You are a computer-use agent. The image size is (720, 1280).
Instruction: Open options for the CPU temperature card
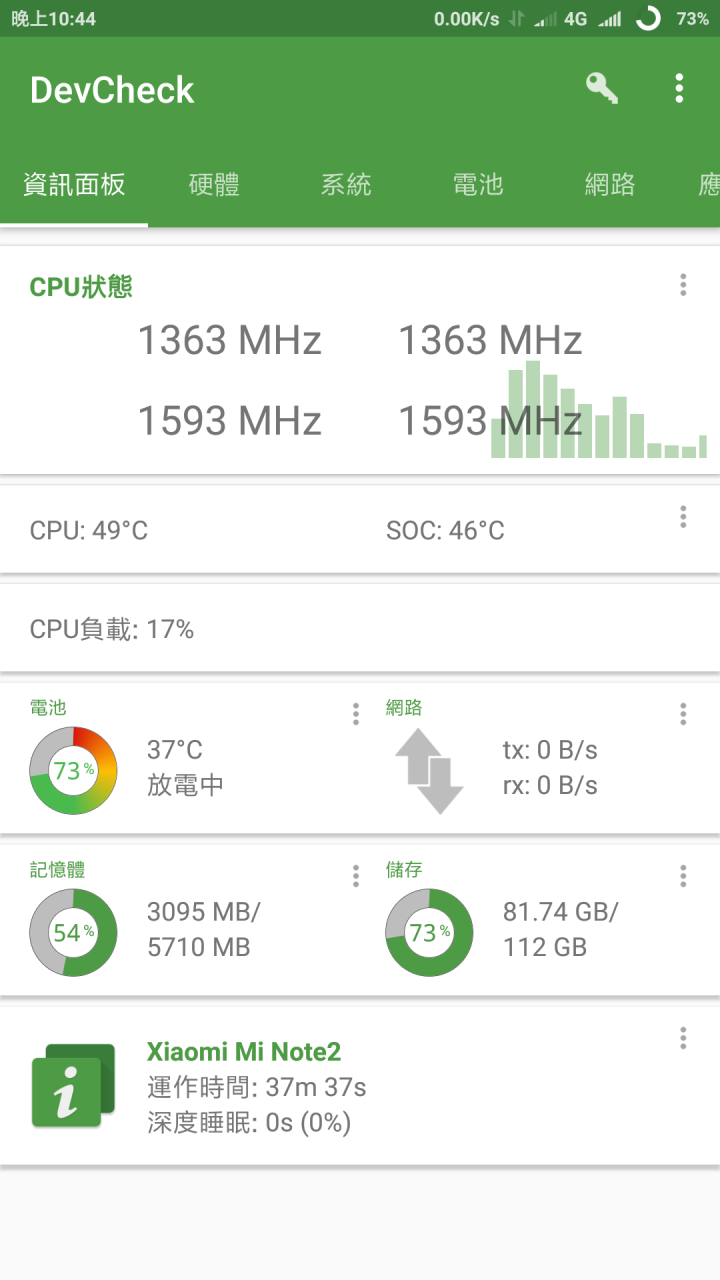click(683, 517)
